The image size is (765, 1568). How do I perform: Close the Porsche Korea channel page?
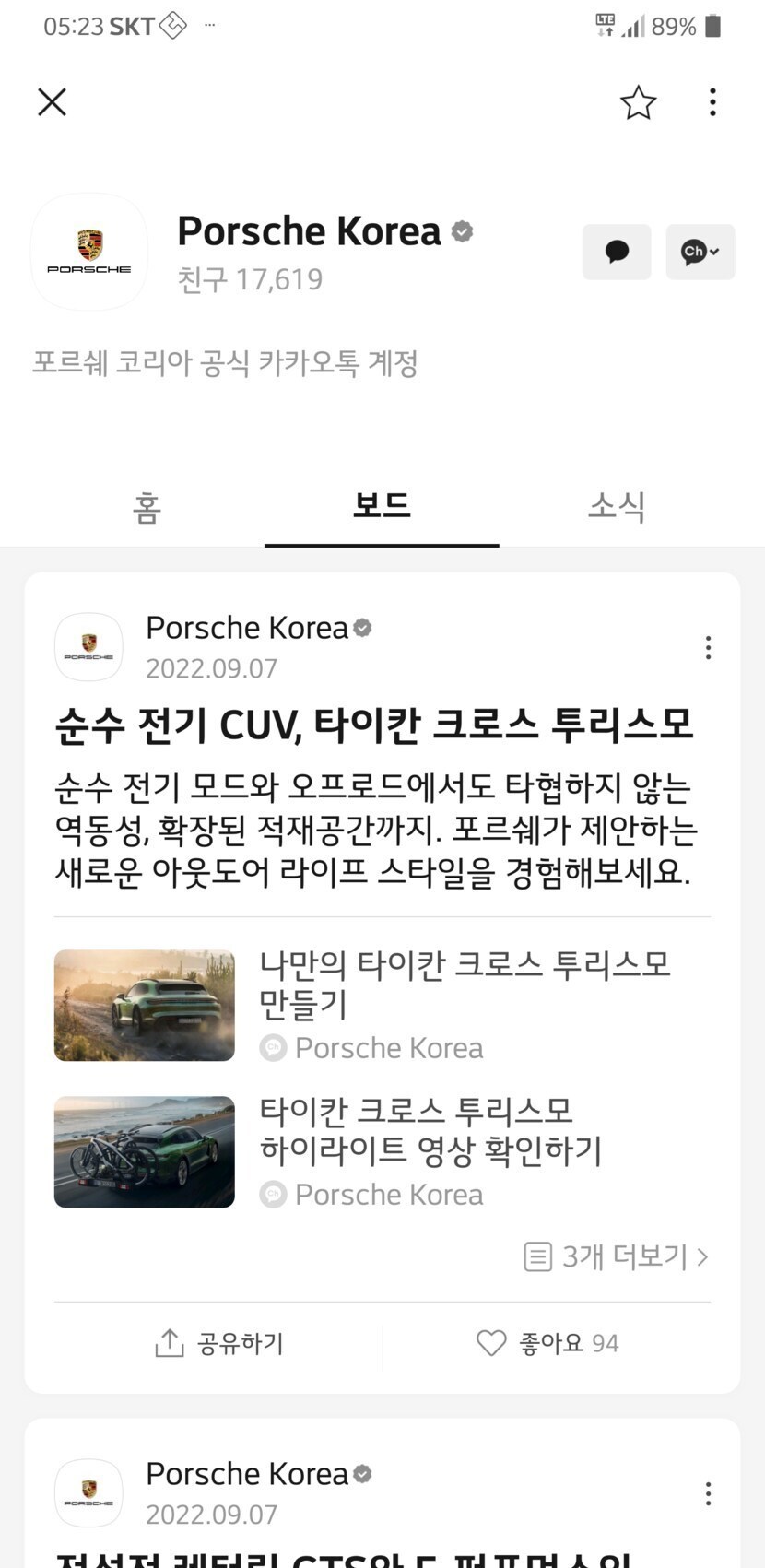point(53,101)
